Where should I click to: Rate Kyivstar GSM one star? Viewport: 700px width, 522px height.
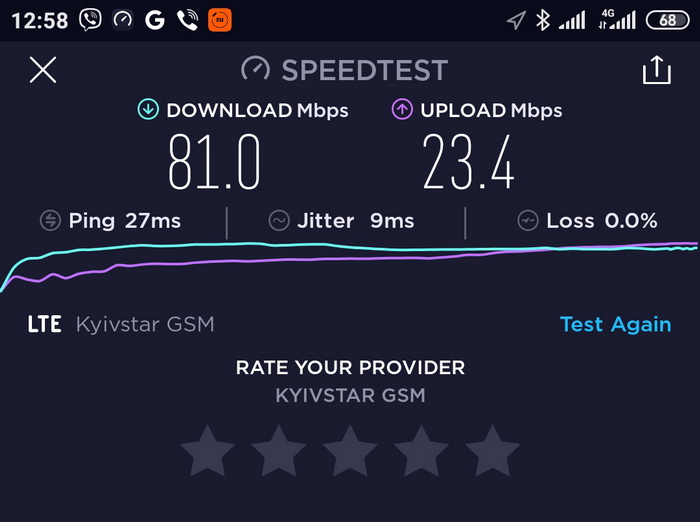[208, 451]
